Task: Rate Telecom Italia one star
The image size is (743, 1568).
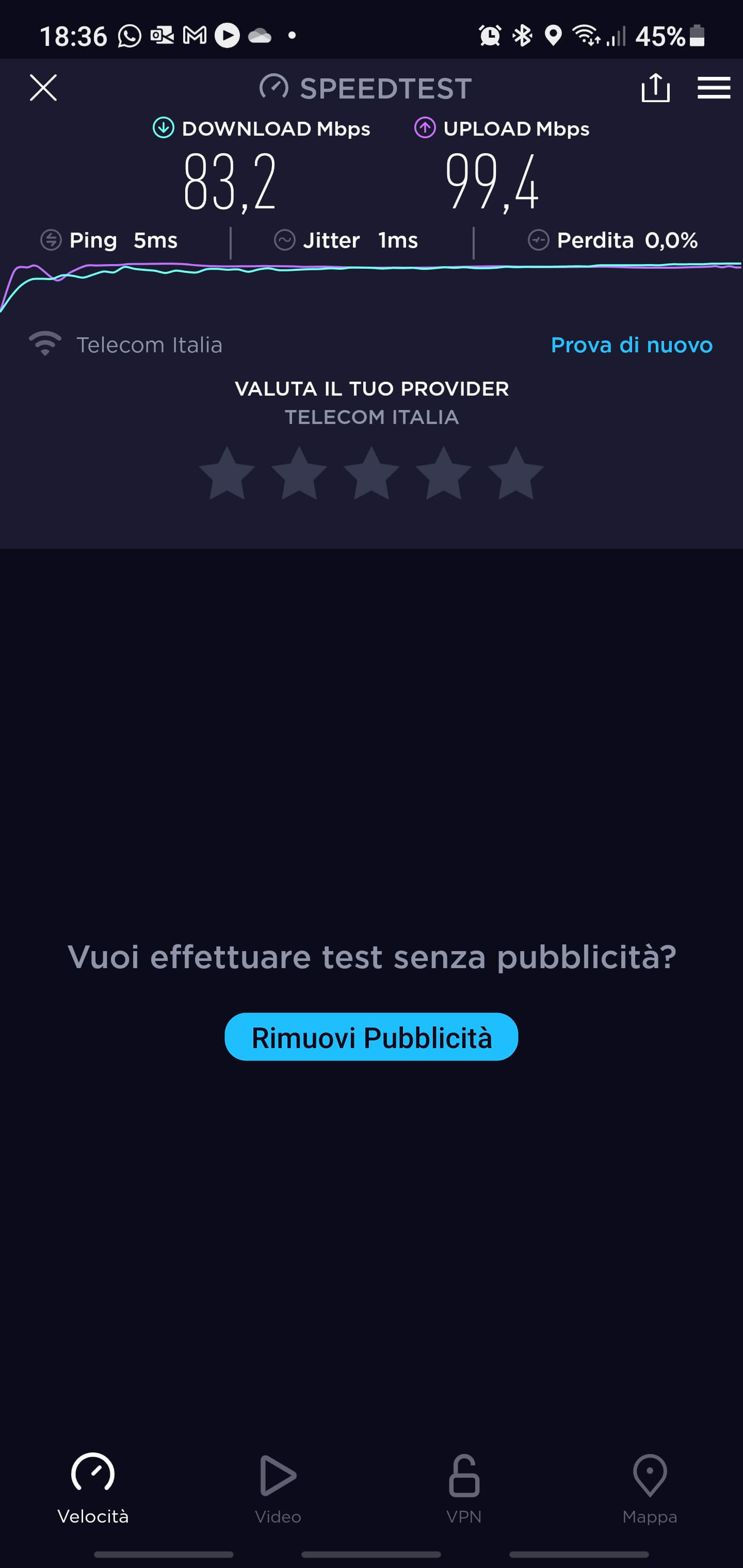Action: pos(227,473)
